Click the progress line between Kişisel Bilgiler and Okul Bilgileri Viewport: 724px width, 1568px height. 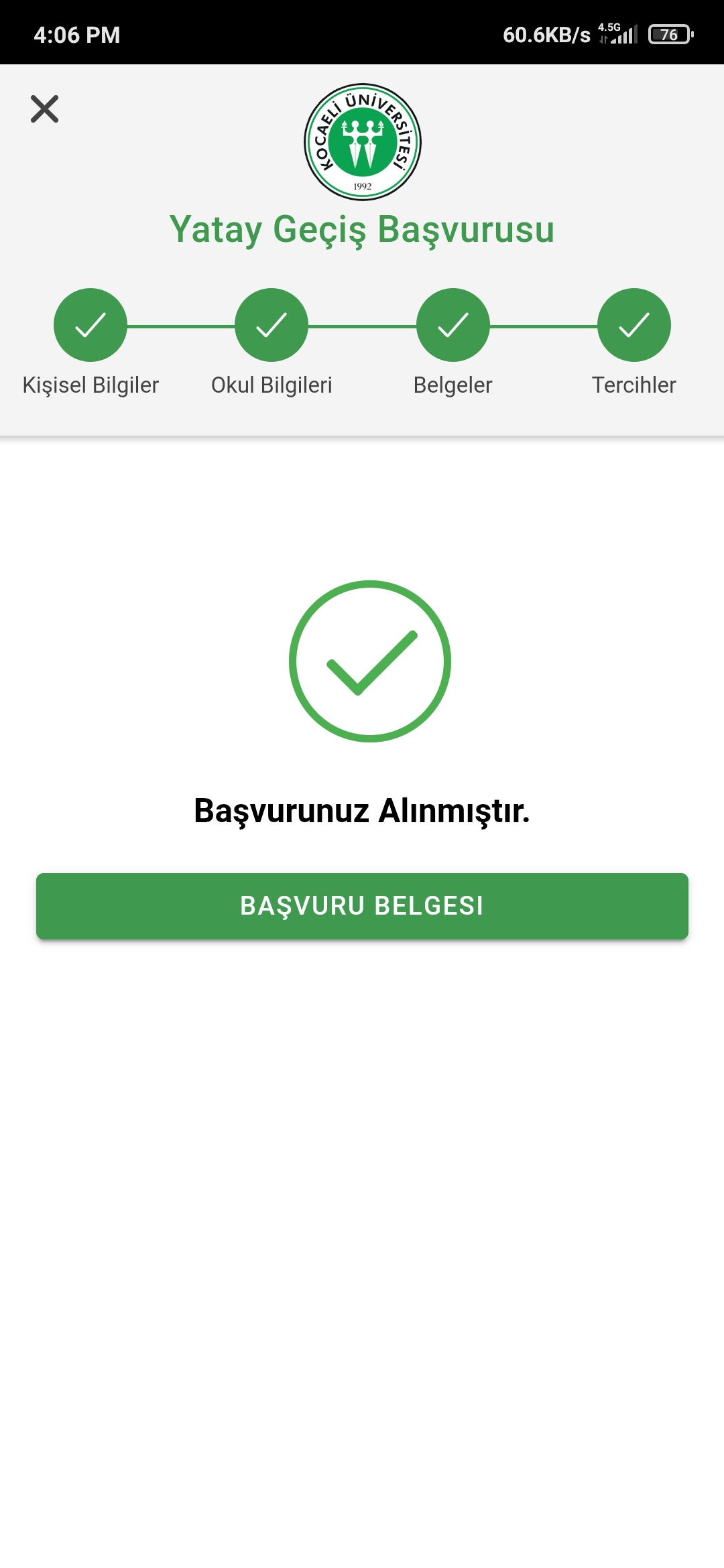coord(181,325)
